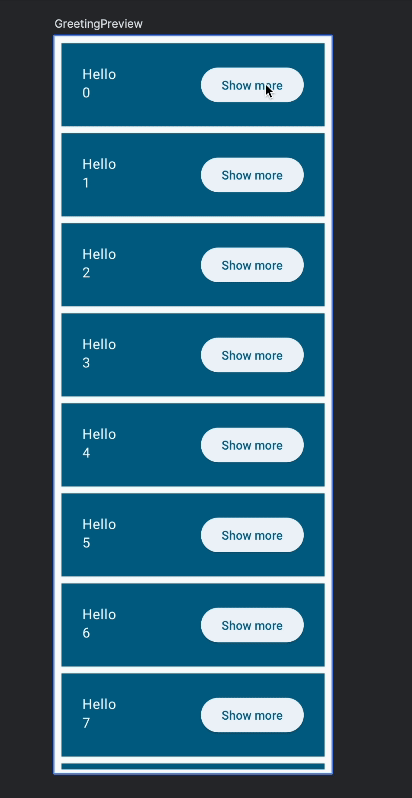
Task: Show more for the Hello 2 item
Action: pos(252,265)
